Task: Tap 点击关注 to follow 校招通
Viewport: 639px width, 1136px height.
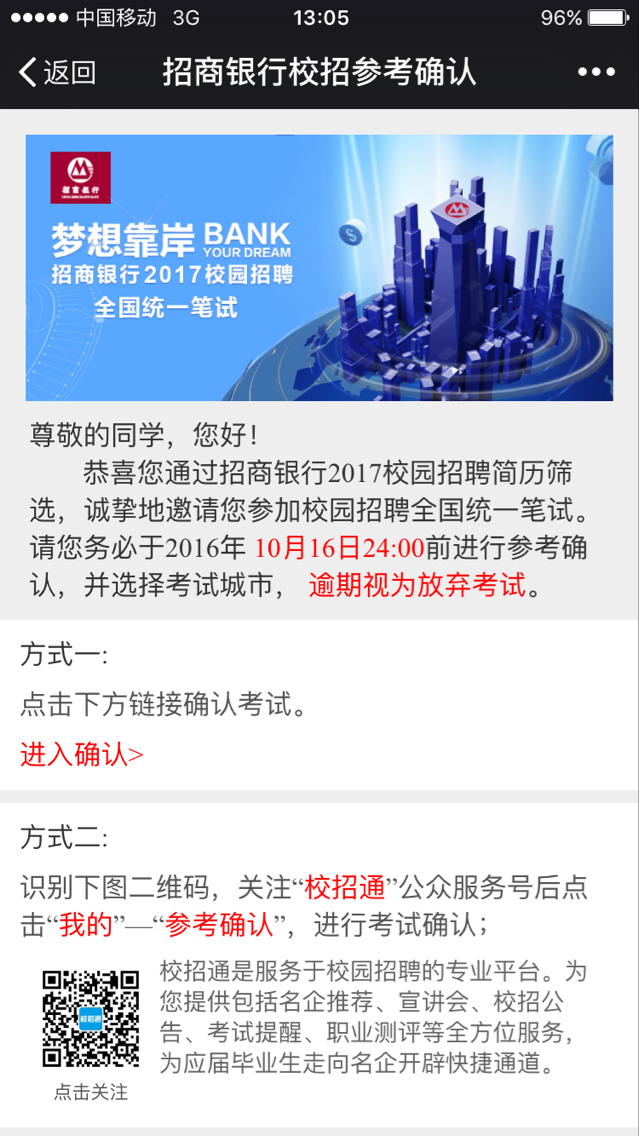Action: click(90, 1092)
